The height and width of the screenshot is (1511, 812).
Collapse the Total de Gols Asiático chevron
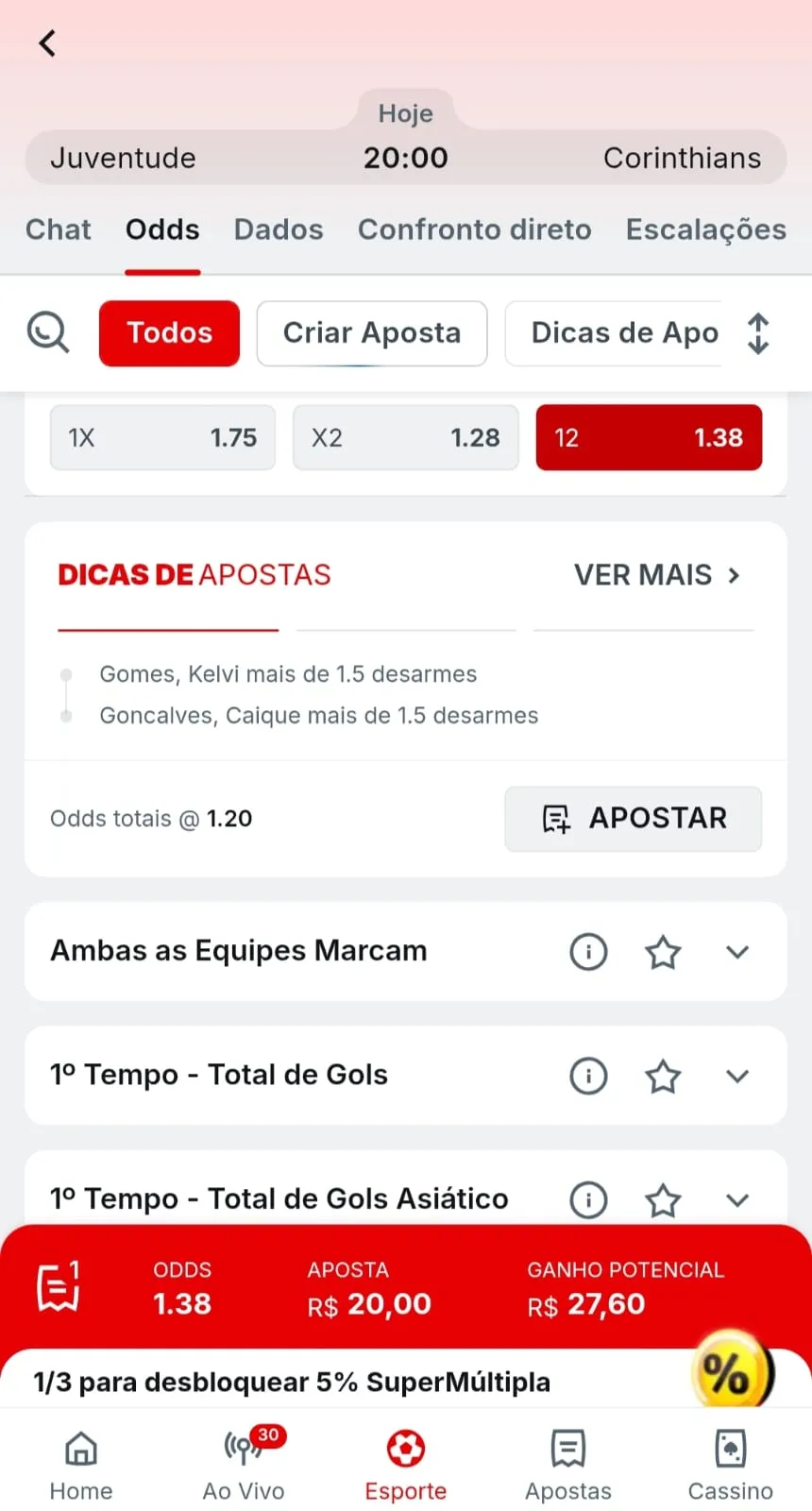(737, 1199)
